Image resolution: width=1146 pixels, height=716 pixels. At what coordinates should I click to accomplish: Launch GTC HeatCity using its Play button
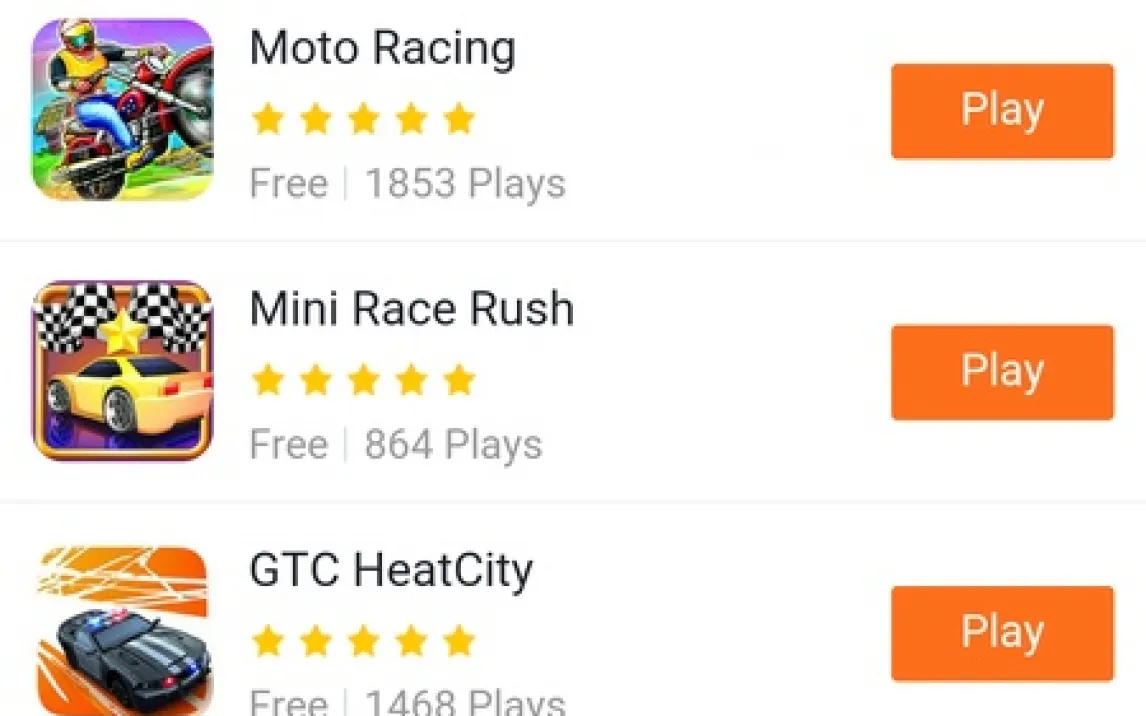(1002, 633)
